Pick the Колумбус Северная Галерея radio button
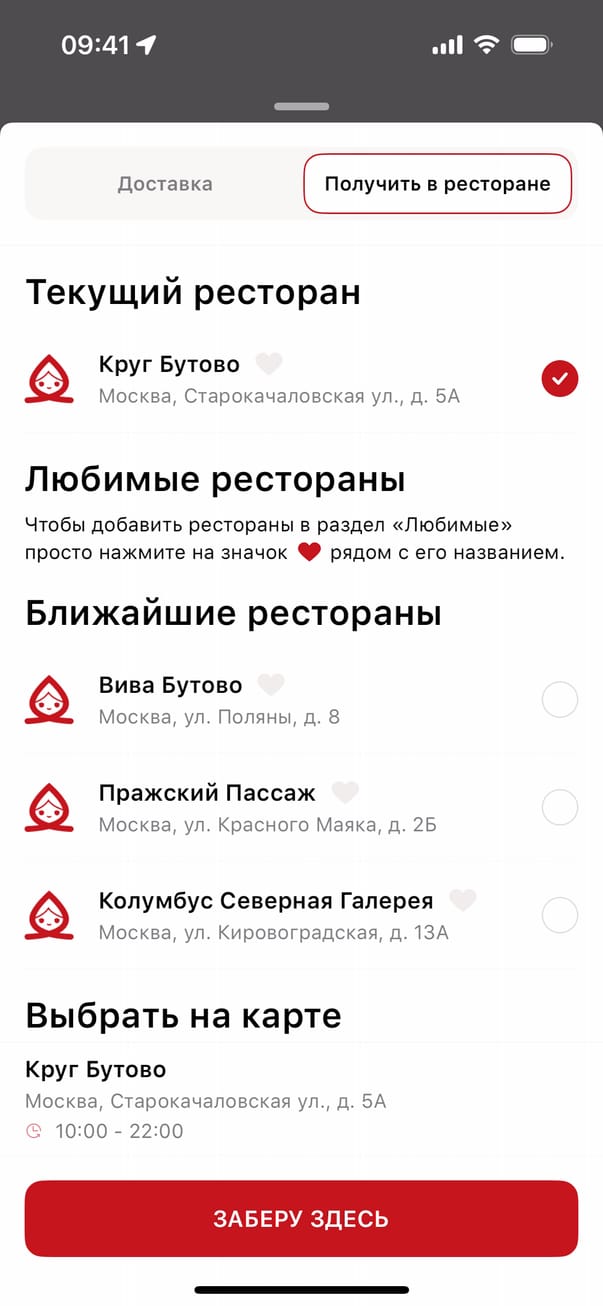 point(559,915)
